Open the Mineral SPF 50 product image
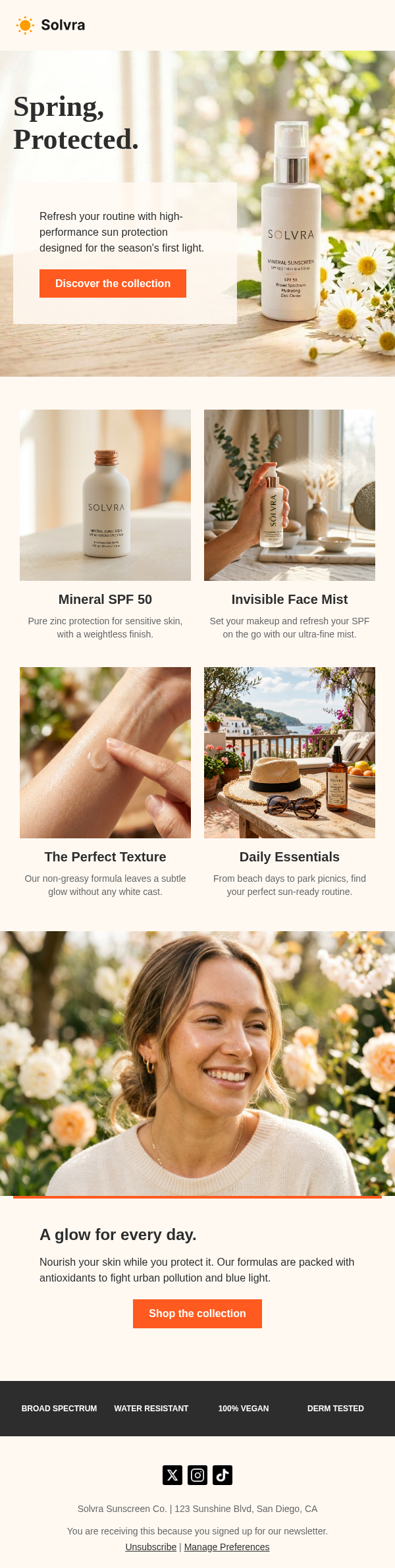395x1568 pixels. pos(105,495)
